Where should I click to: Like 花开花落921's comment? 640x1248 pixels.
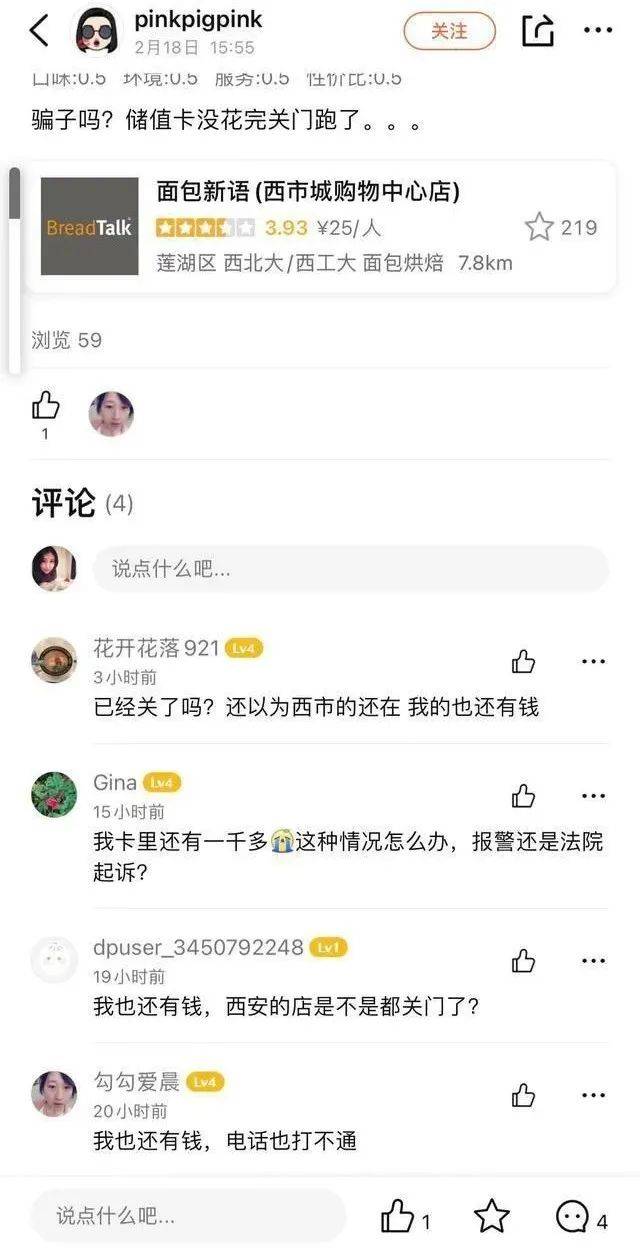coord(523,662)
